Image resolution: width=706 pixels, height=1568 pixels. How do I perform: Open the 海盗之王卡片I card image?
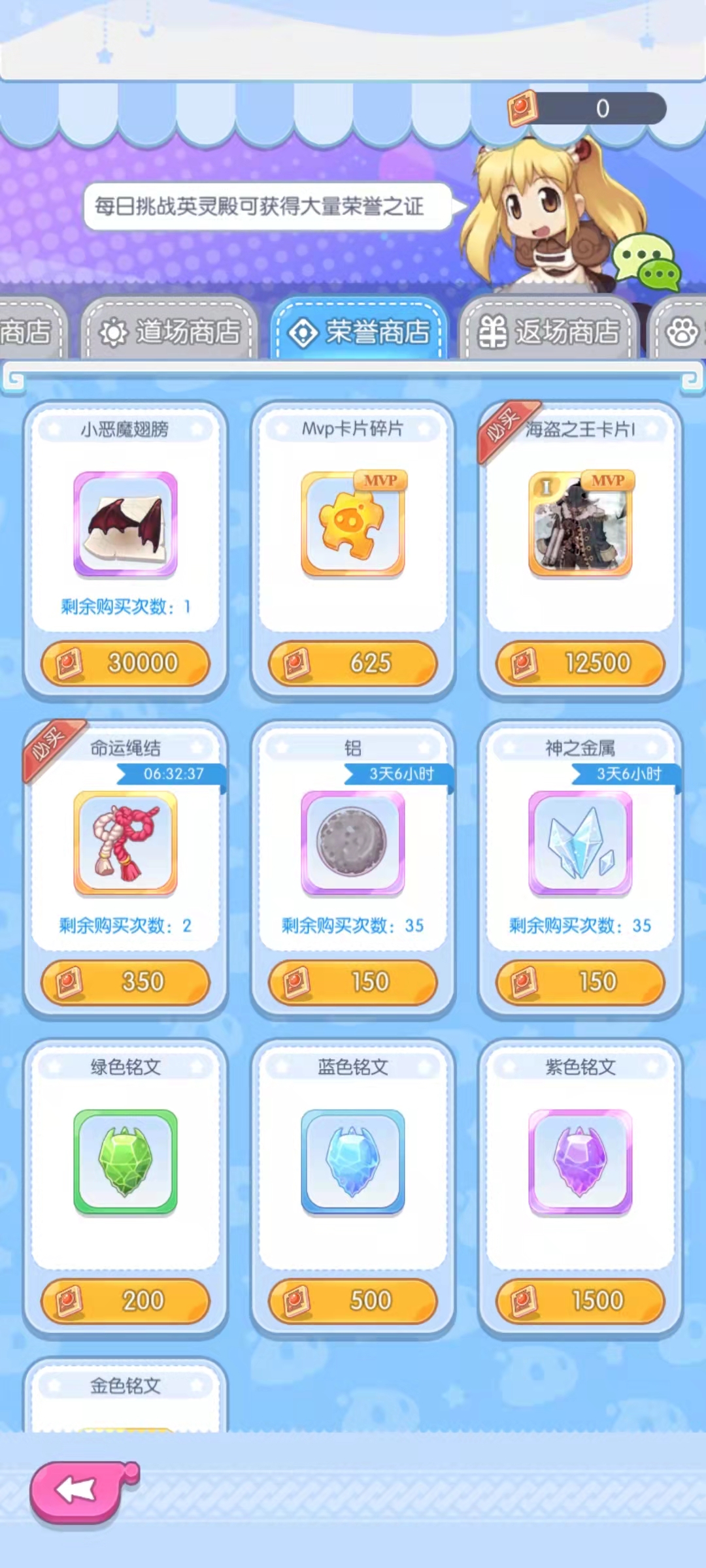(x=580, y=524)
